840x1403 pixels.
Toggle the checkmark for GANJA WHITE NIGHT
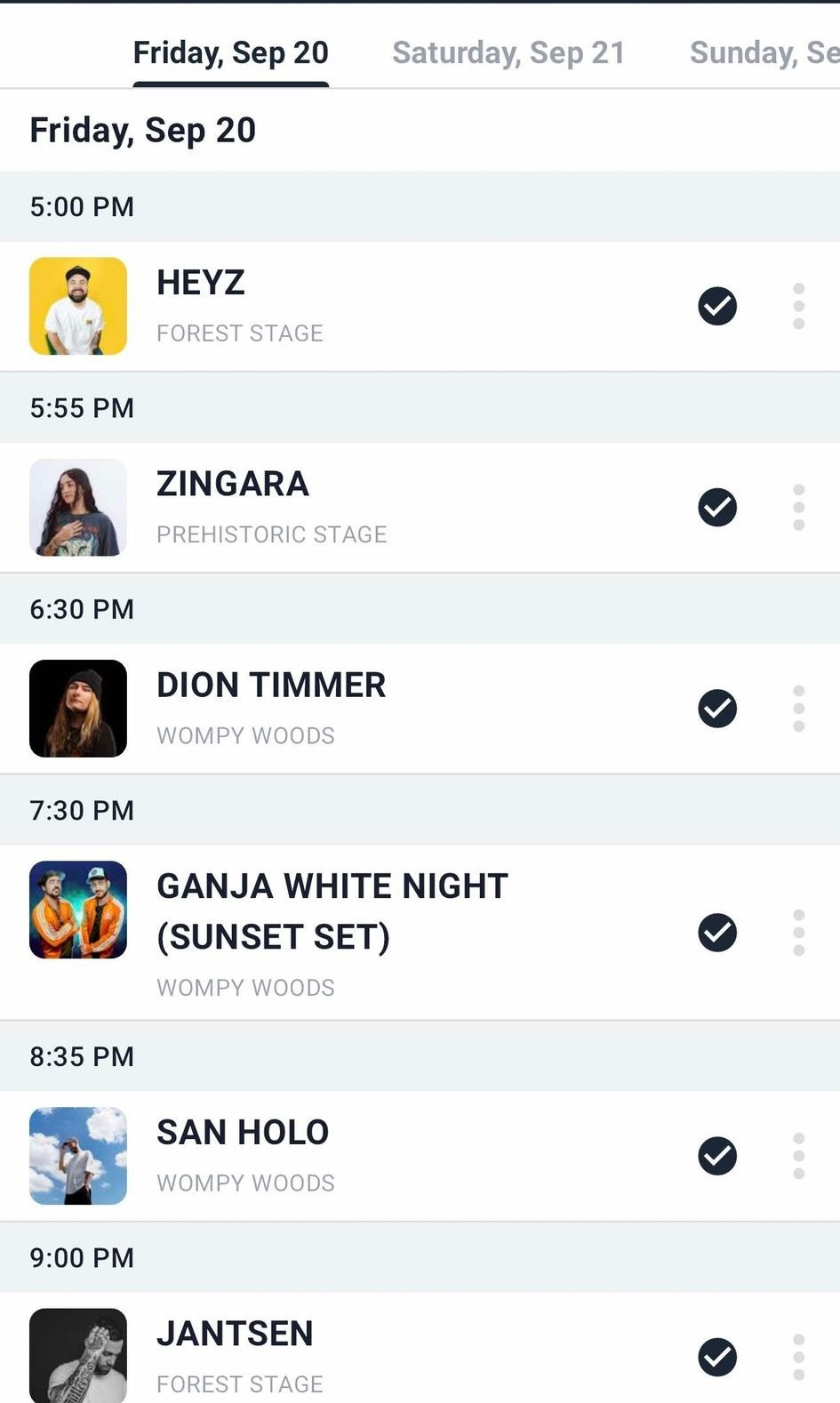coord(717,933)
